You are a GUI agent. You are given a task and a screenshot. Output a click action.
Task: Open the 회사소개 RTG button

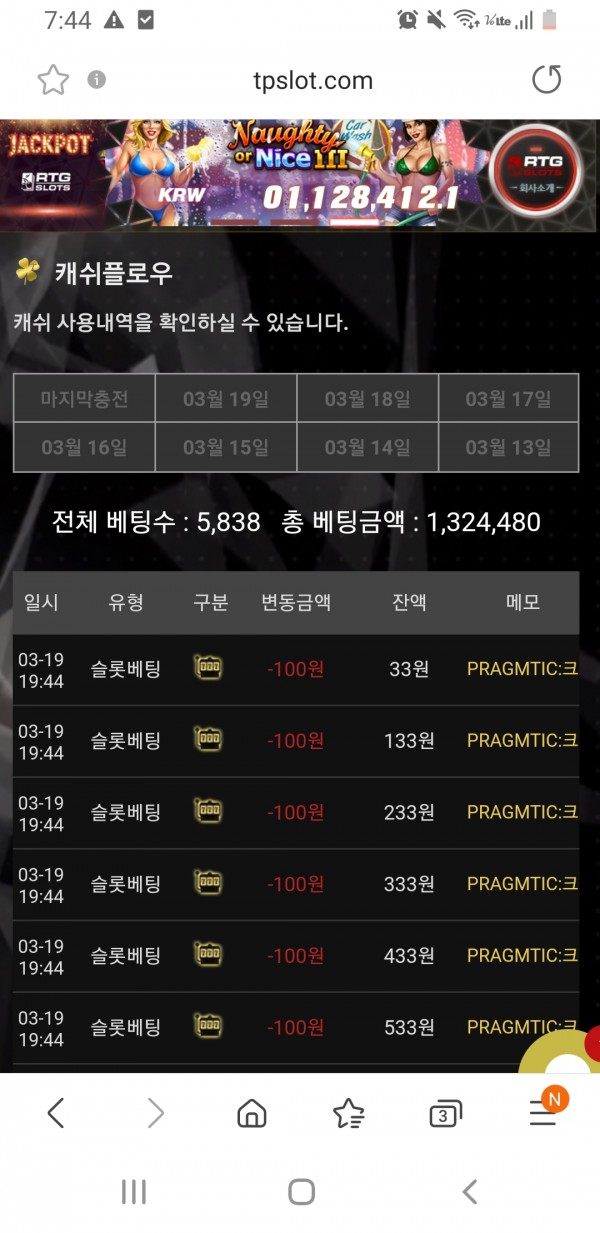(537, 172)
